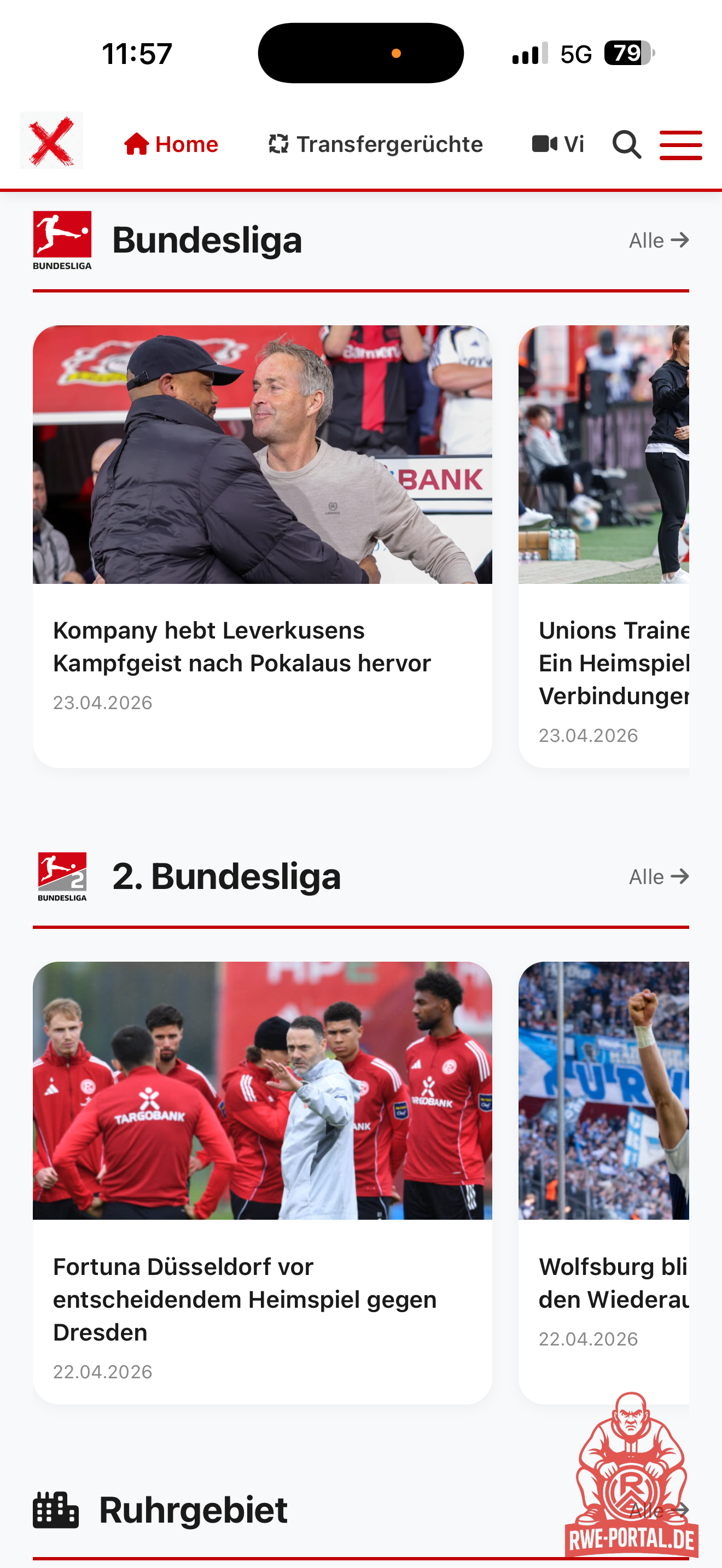This screenshot has height=1568, width=722.
Task: Show all Bundesliga articles via Alle
Action: (658, 241)
